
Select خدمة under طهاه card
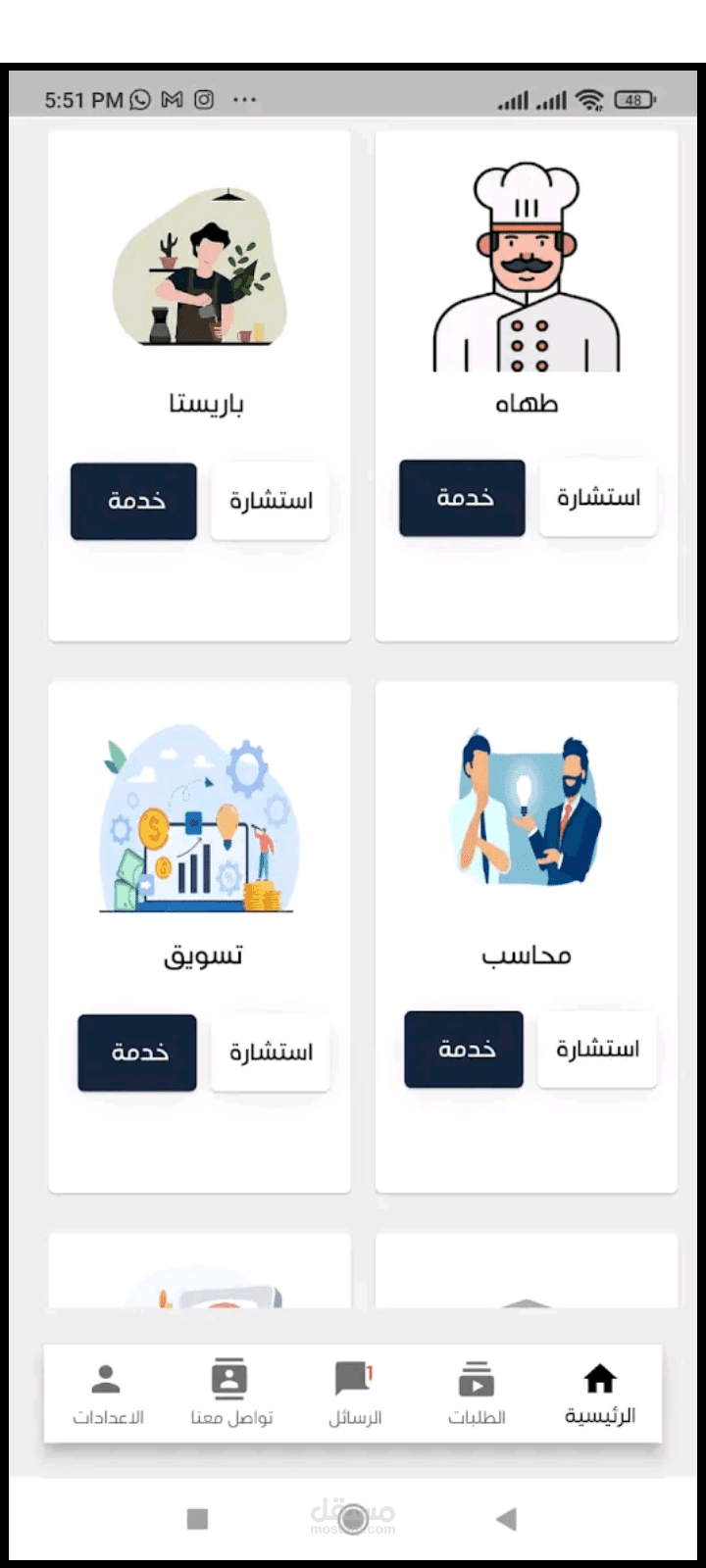click(x=462, y=498)
